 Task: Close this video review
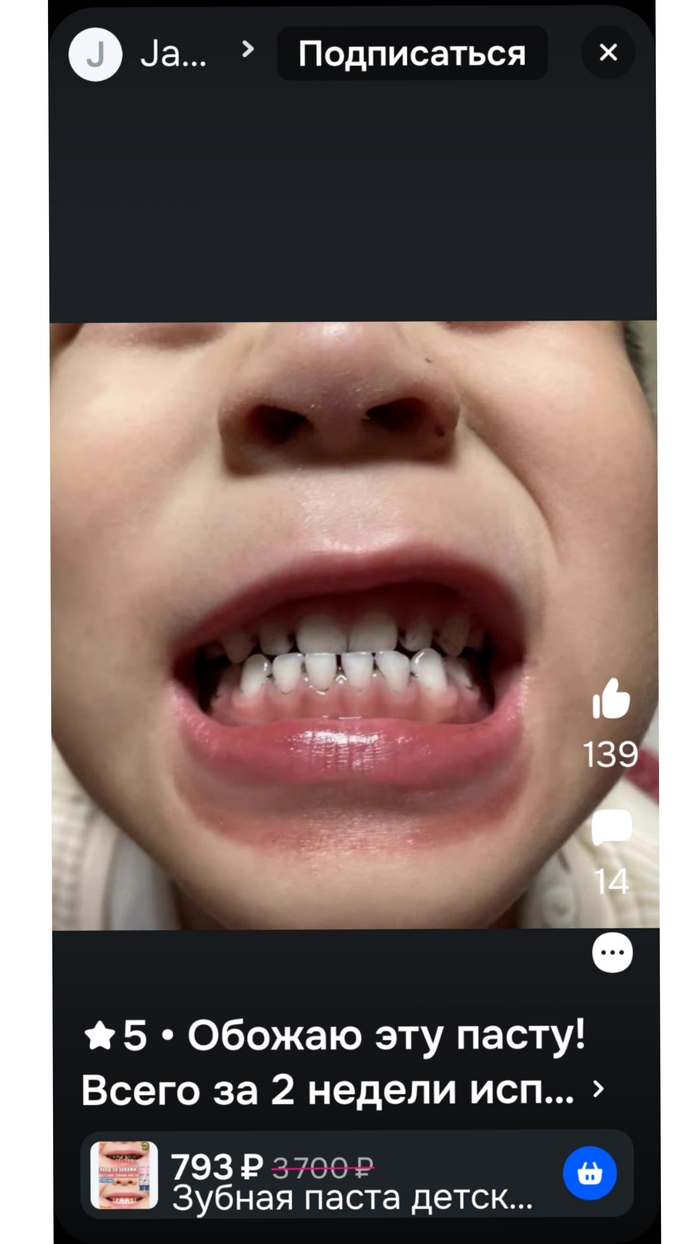[x=608, y=53]
